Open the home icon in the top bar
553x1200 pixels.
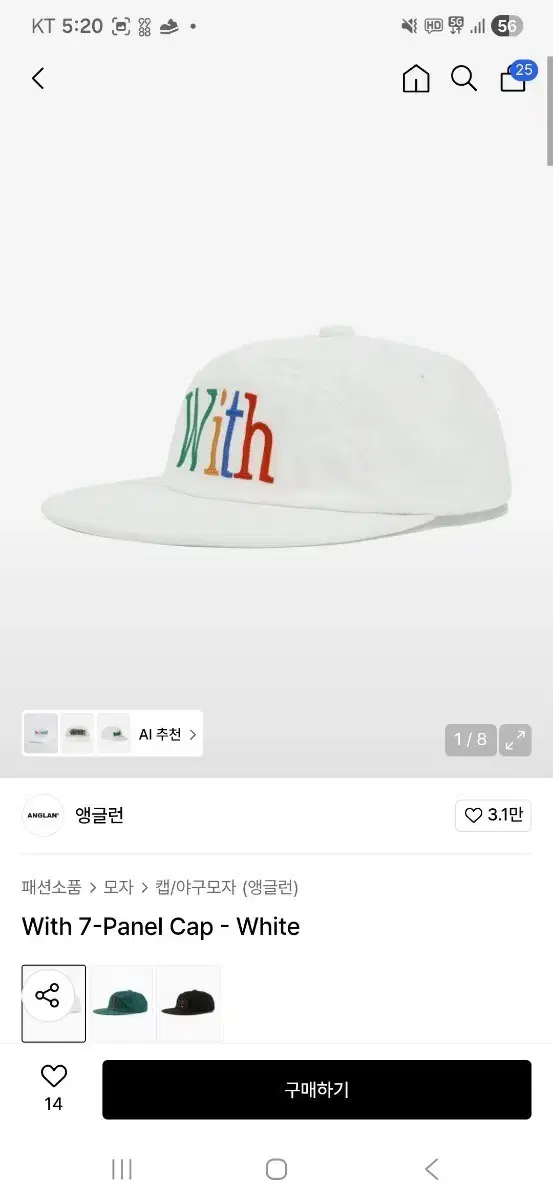click(x=416, y=79)
